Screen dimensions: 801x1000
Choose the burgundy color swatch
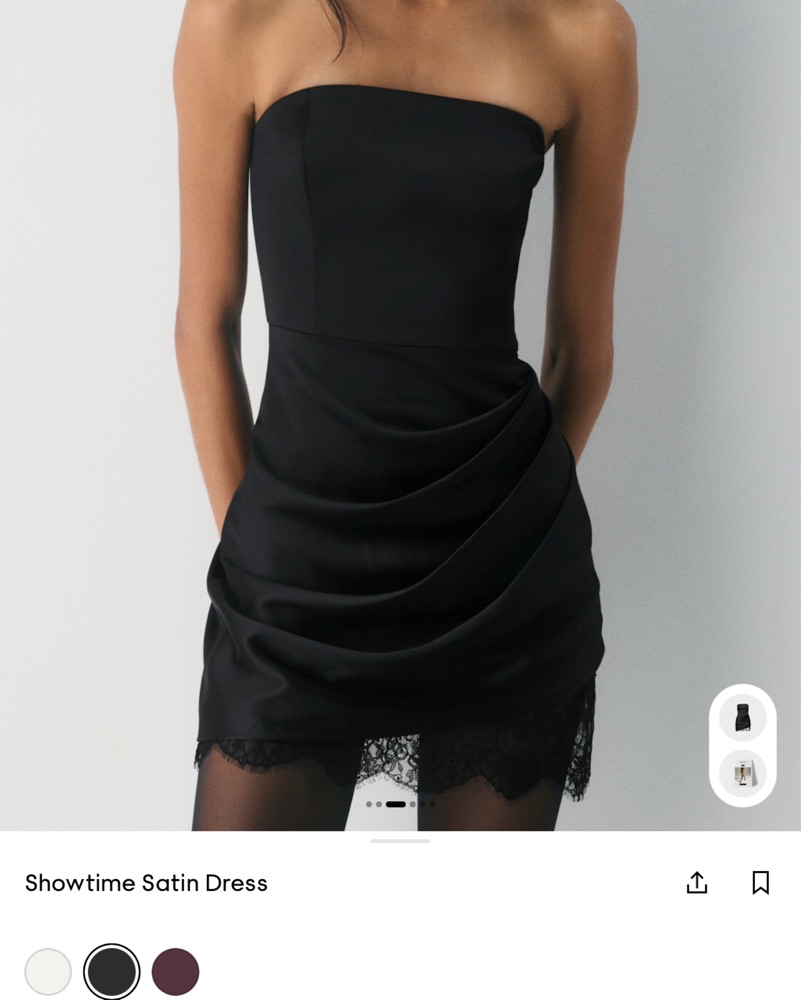click(175, 971)
